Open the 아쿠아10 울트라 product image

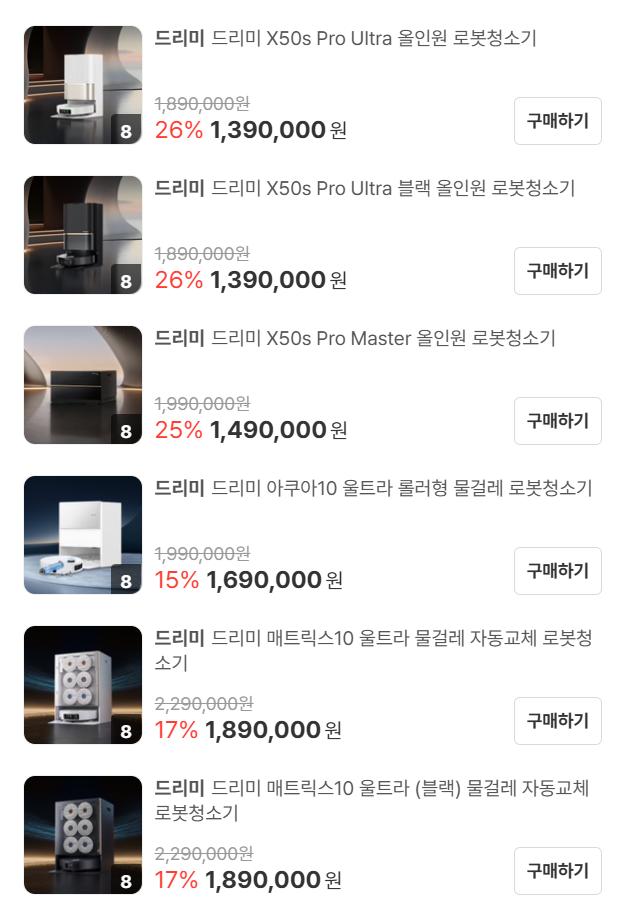tap(83, 535)
